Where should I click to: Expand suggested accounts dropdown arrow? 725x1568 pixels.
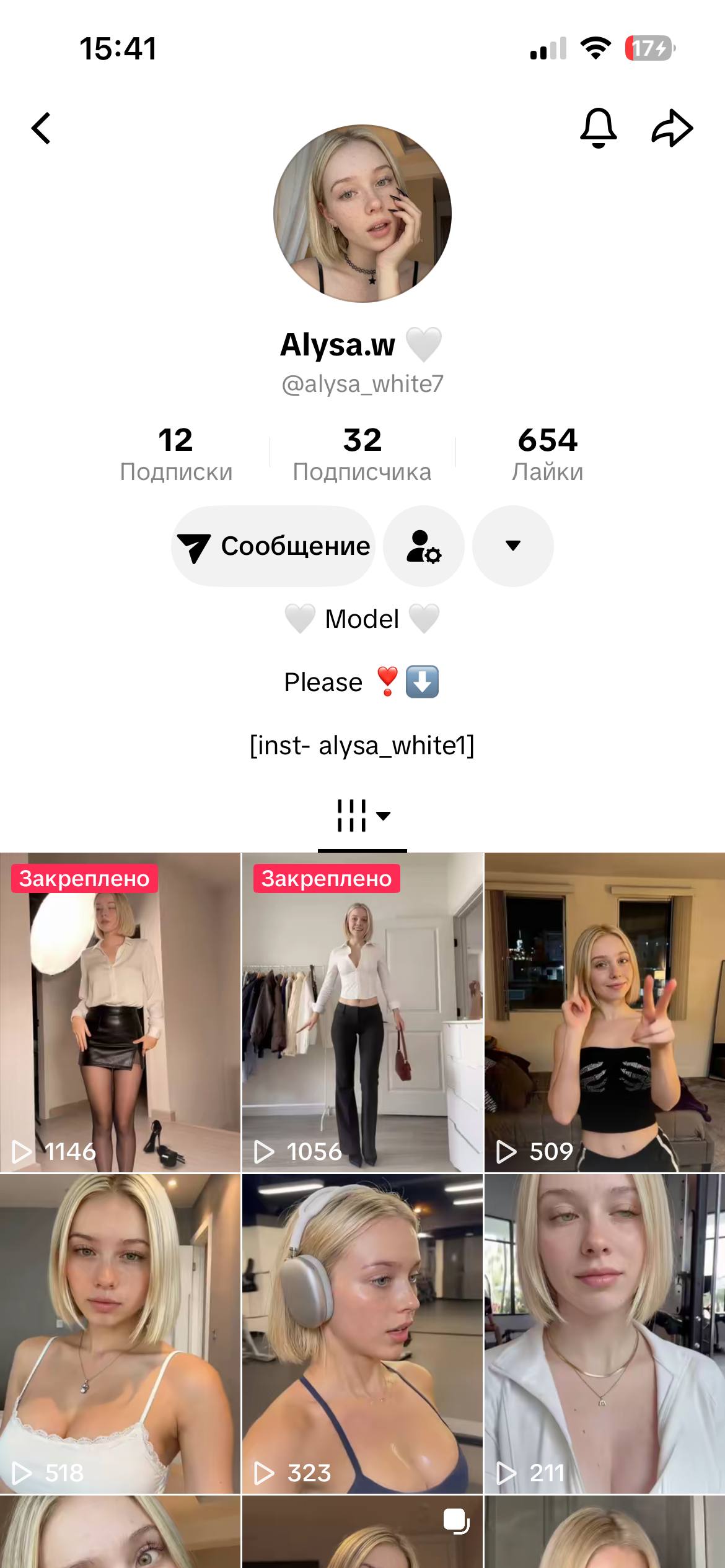pyautogui.click(x=513, y=546)
